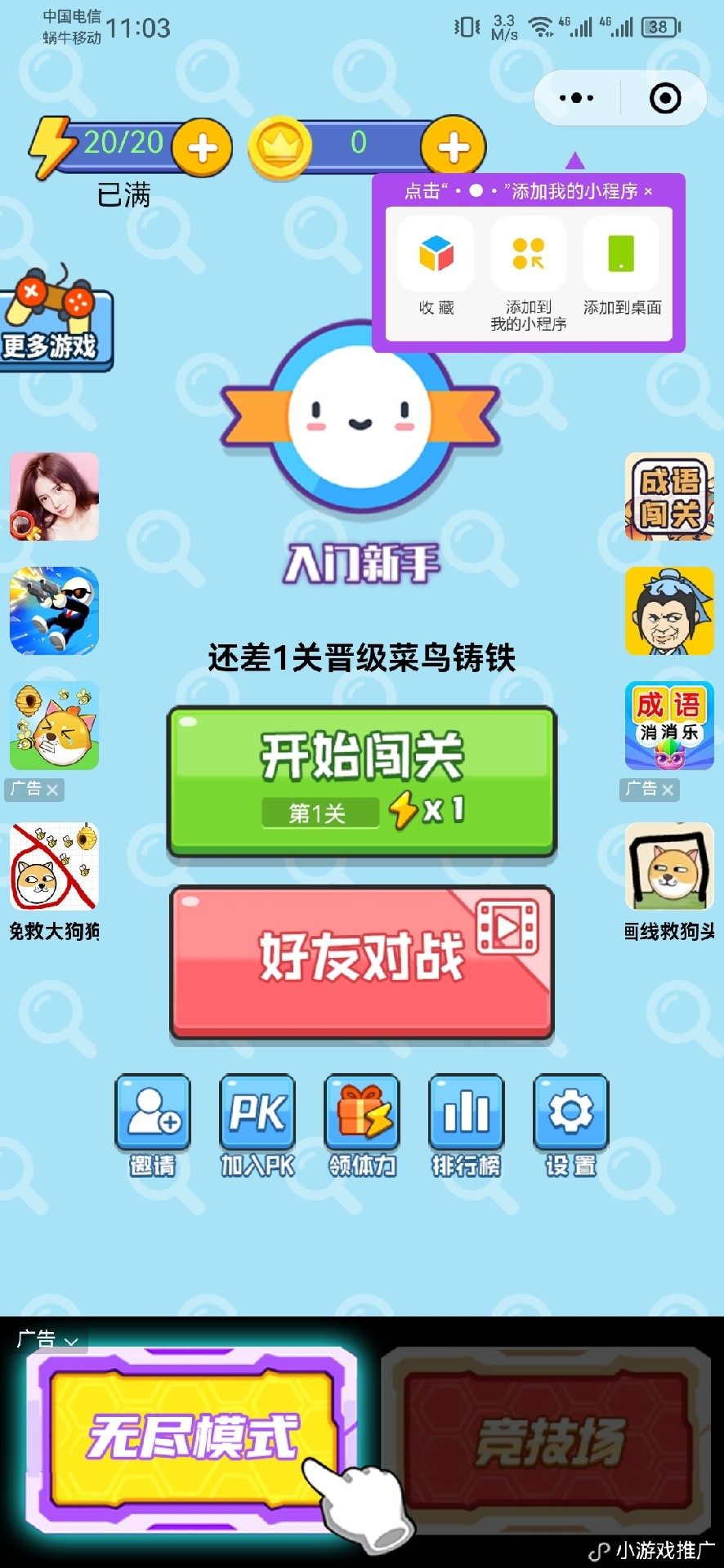Open 更多游戏 more games
Screen dimensions: 724x1568
[x=54, y=323]
